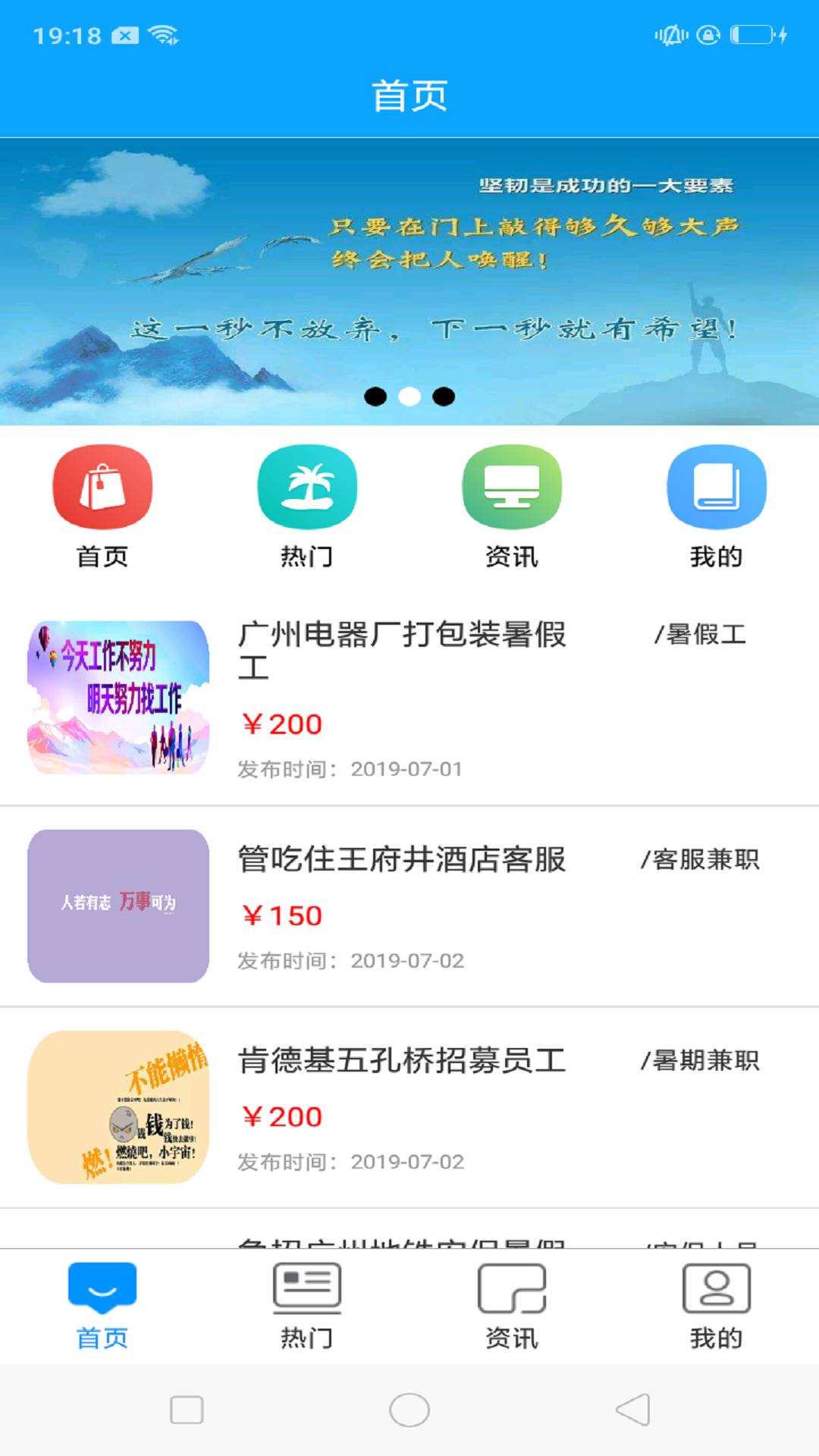This screenshot has height=1456, width=819.
Task: Tap the person icon above 我的 in bottom bar
Action: point(715,1287)
